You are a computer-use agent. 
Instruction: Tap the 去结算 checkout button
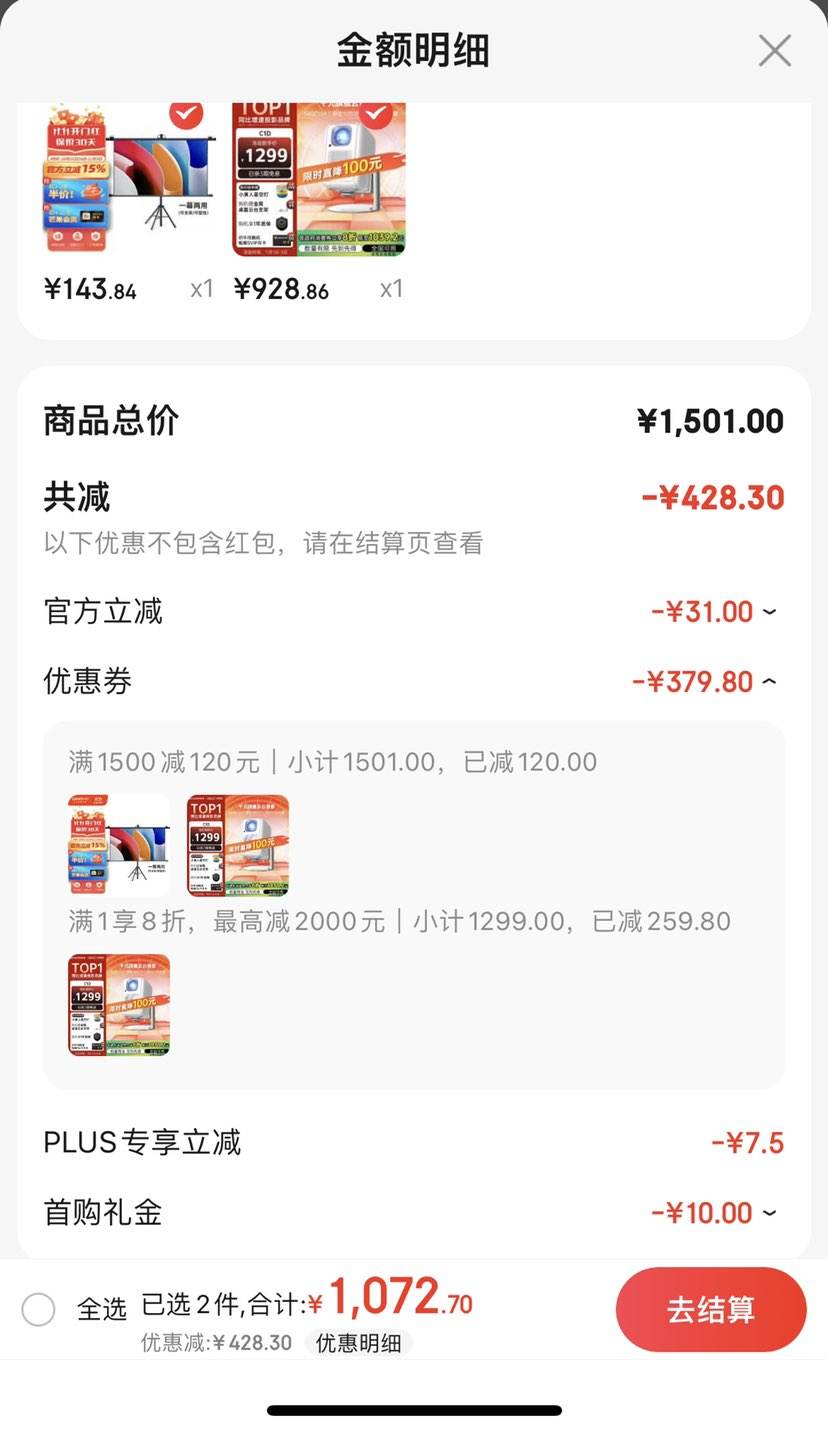pos(711,1310)
